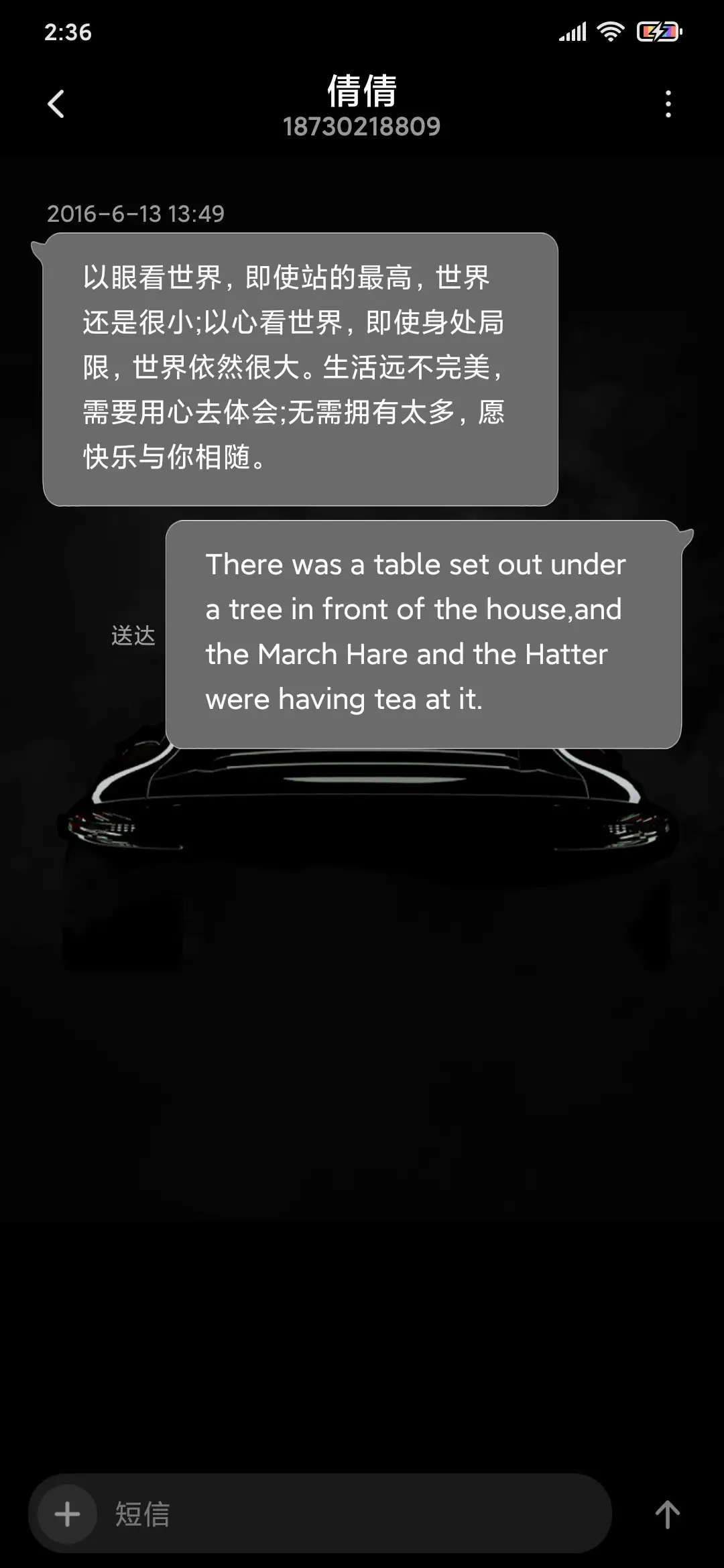Viewport: 724px width, 1568px height.
Task: Tap the left tail of the gray bubble
Action: point(39,249)
